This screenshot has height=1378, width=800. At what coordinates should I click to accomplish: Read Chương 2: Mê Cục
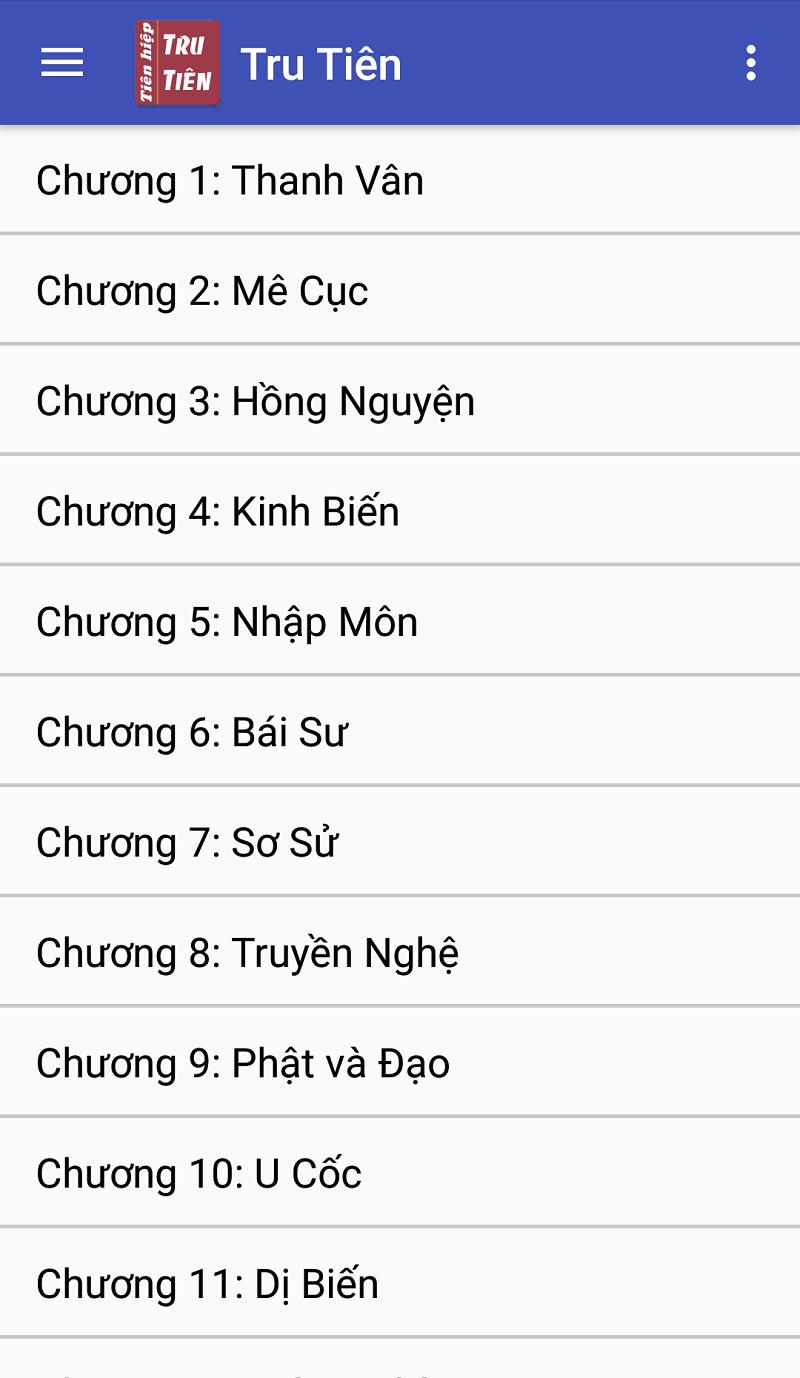(x=203, y=291)
